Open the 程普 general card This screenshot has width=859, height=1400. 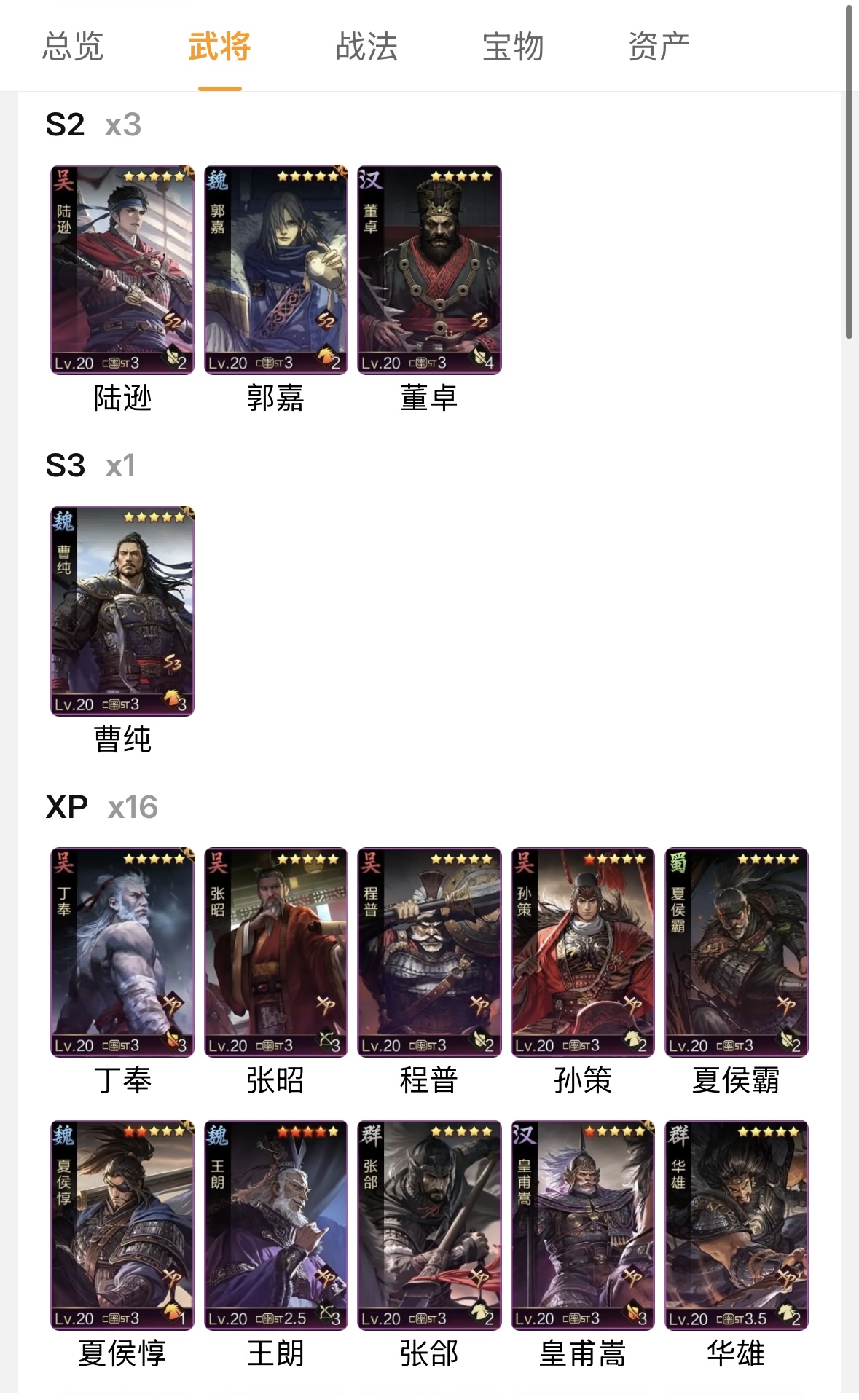pyautogui.click(x=429, y=951)
